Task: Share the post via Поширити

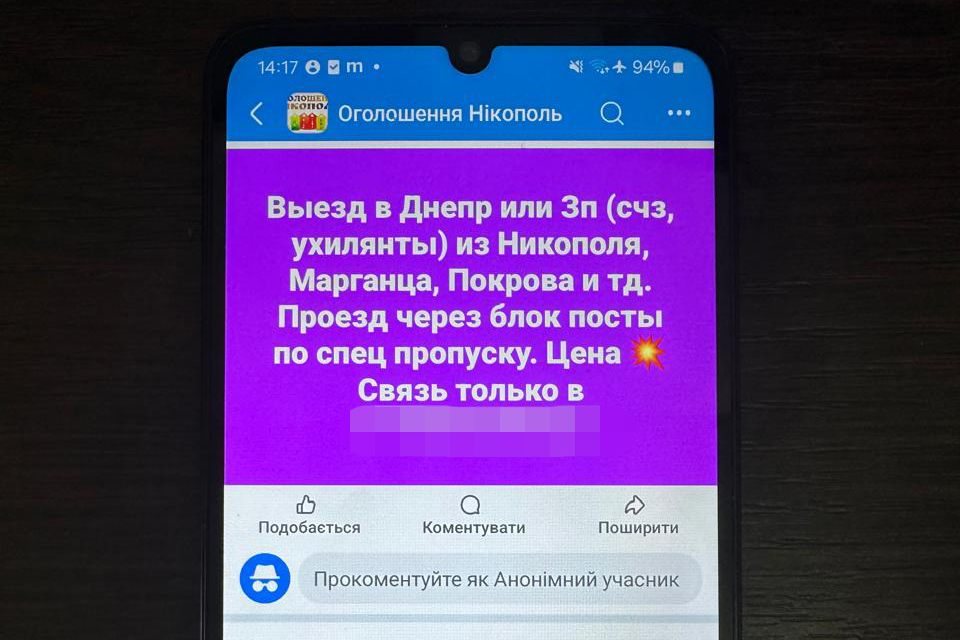Action: 637,515
